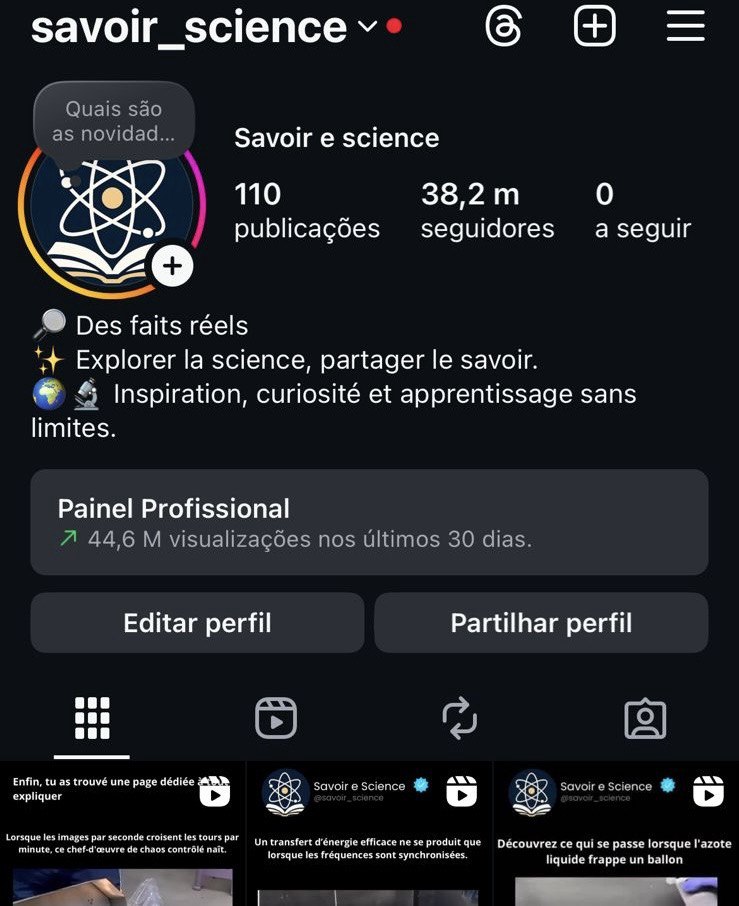Screen dimensions: 739x906
Task: Tap Partilhar perfil button
Action: pos(541,623)
